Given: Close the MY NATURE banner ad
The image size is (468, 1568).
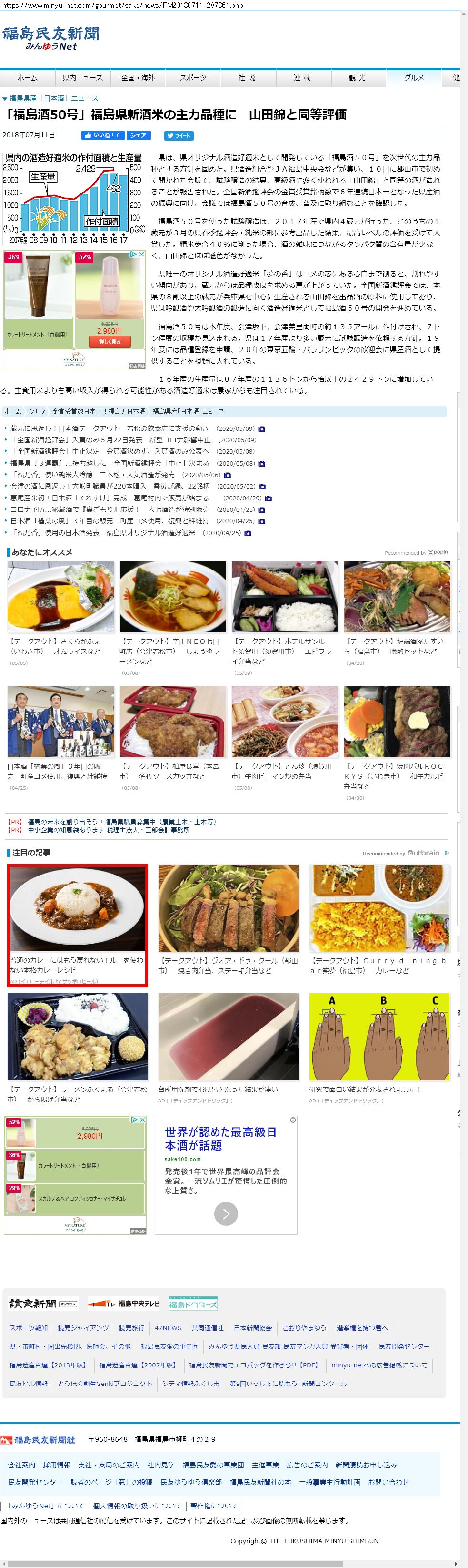Looking at the screenshot, I should (141, 255).
